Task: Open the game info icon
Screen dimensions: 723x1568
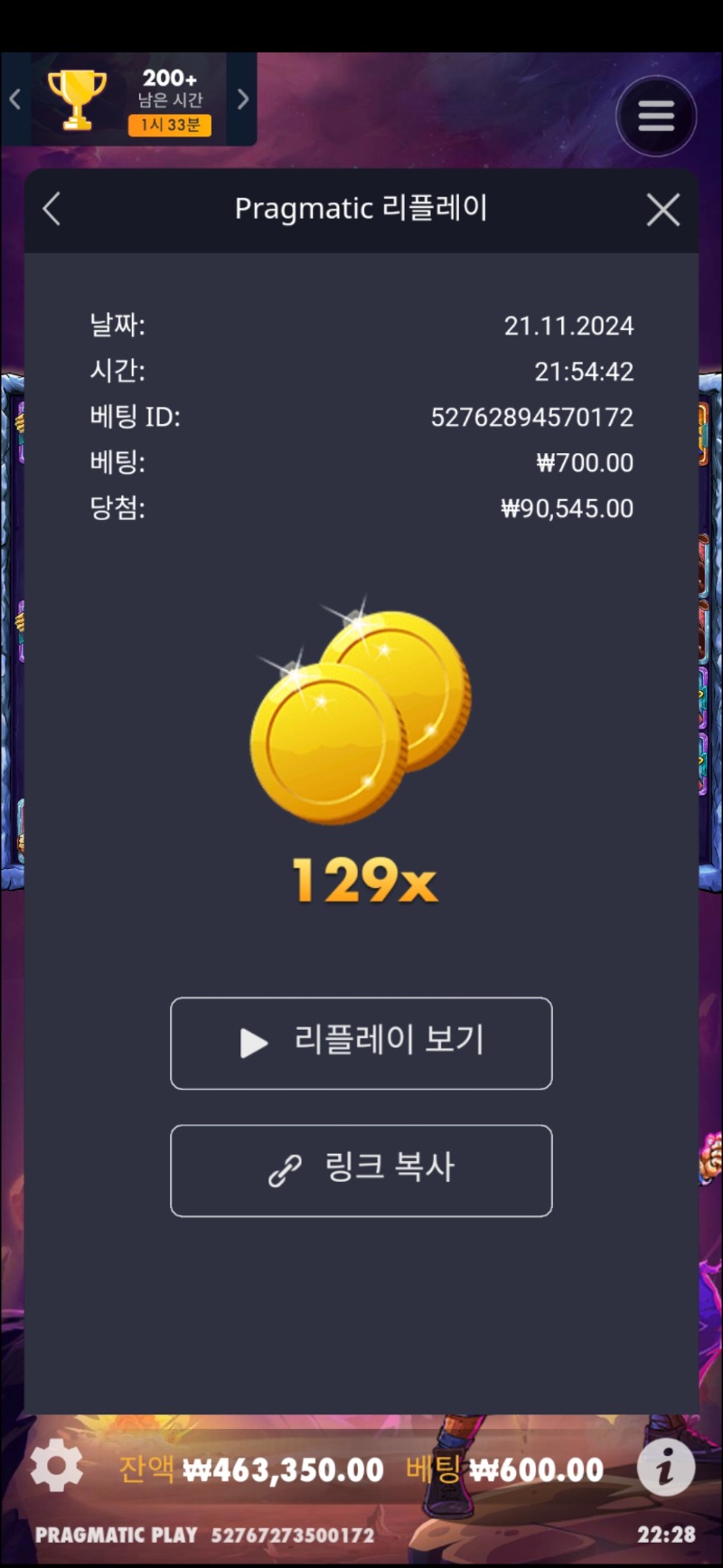Action: (x=666, y=1467)
